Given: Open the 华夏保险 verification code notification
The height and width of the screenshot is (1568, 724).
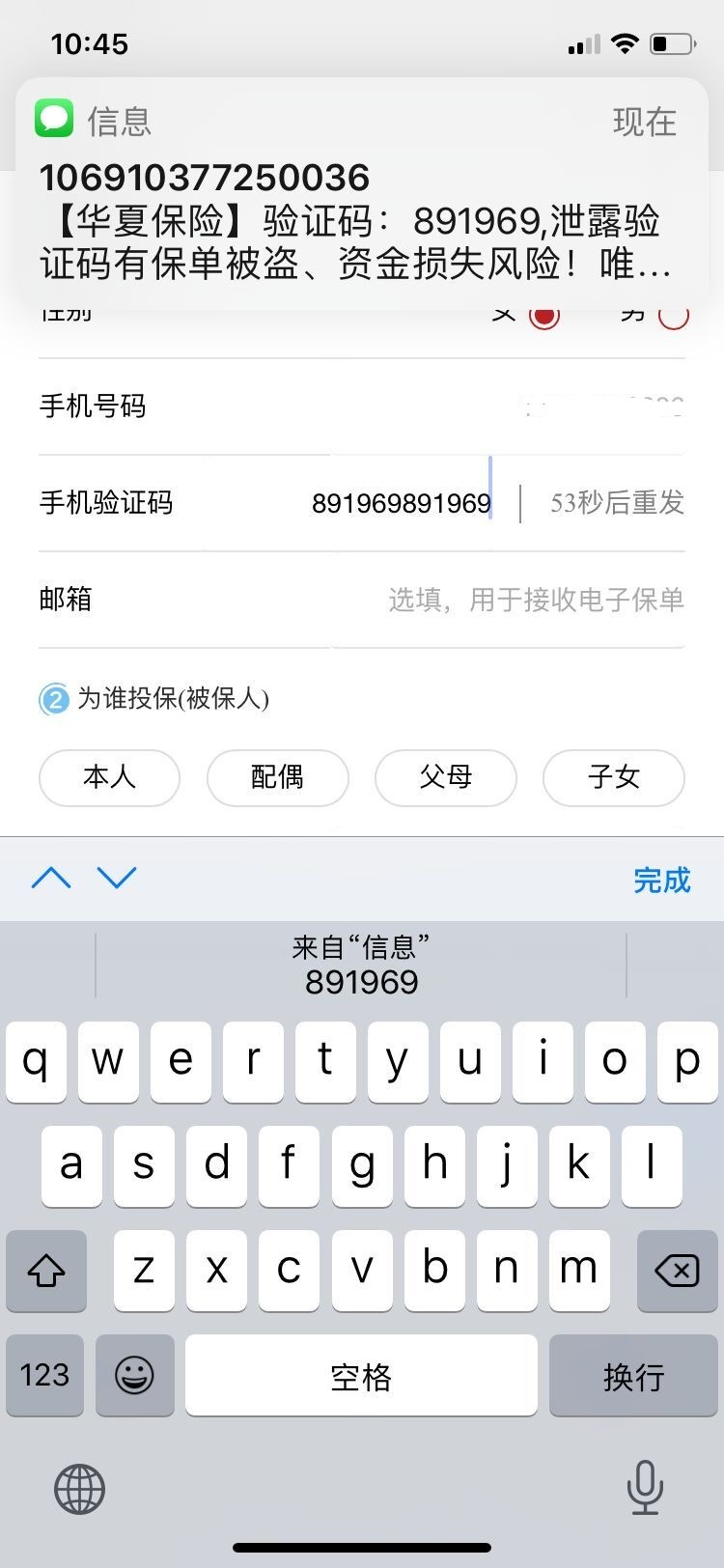Looking at the screenshot, I should pos(362,193).
